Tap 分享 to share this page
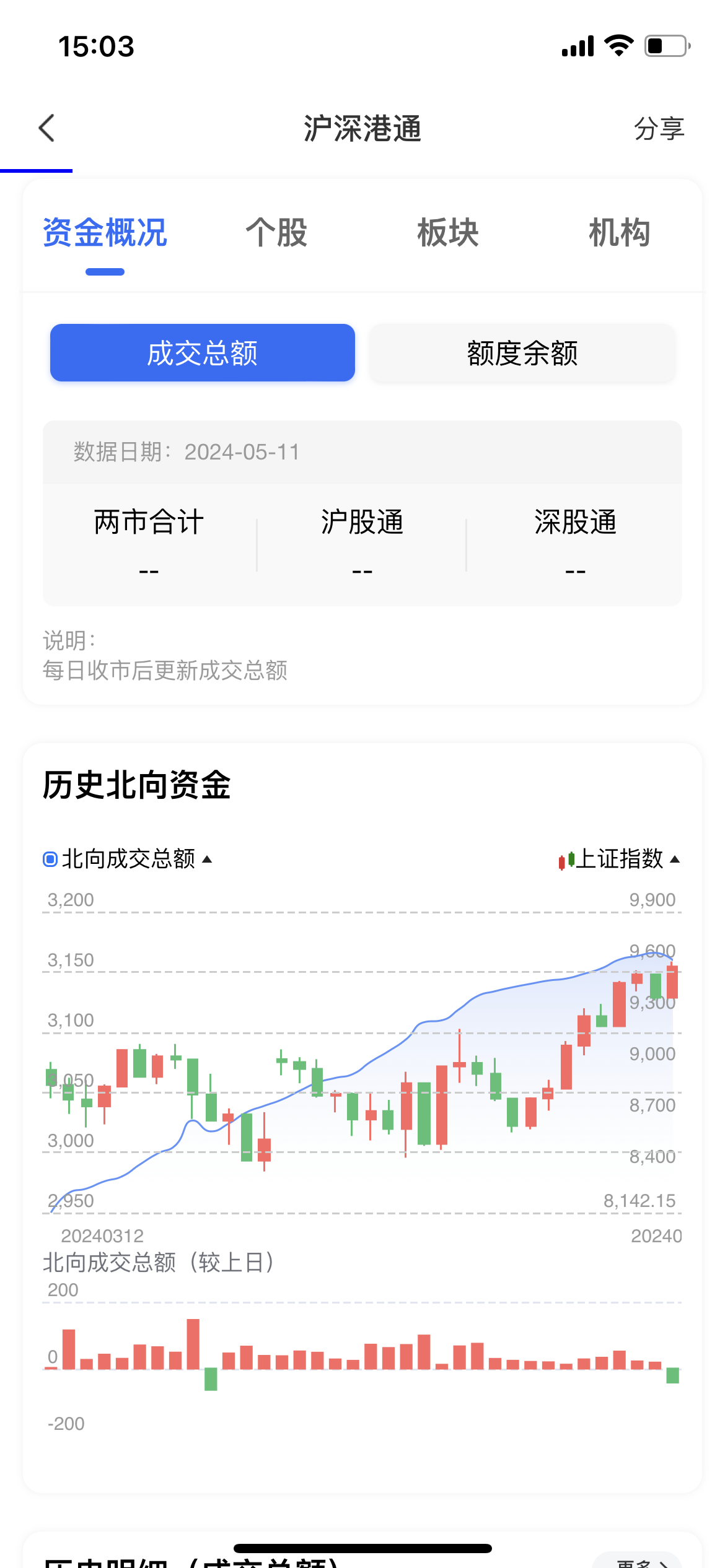Image resolution: width=725 pixels, height=1568 pixels. 658,129
